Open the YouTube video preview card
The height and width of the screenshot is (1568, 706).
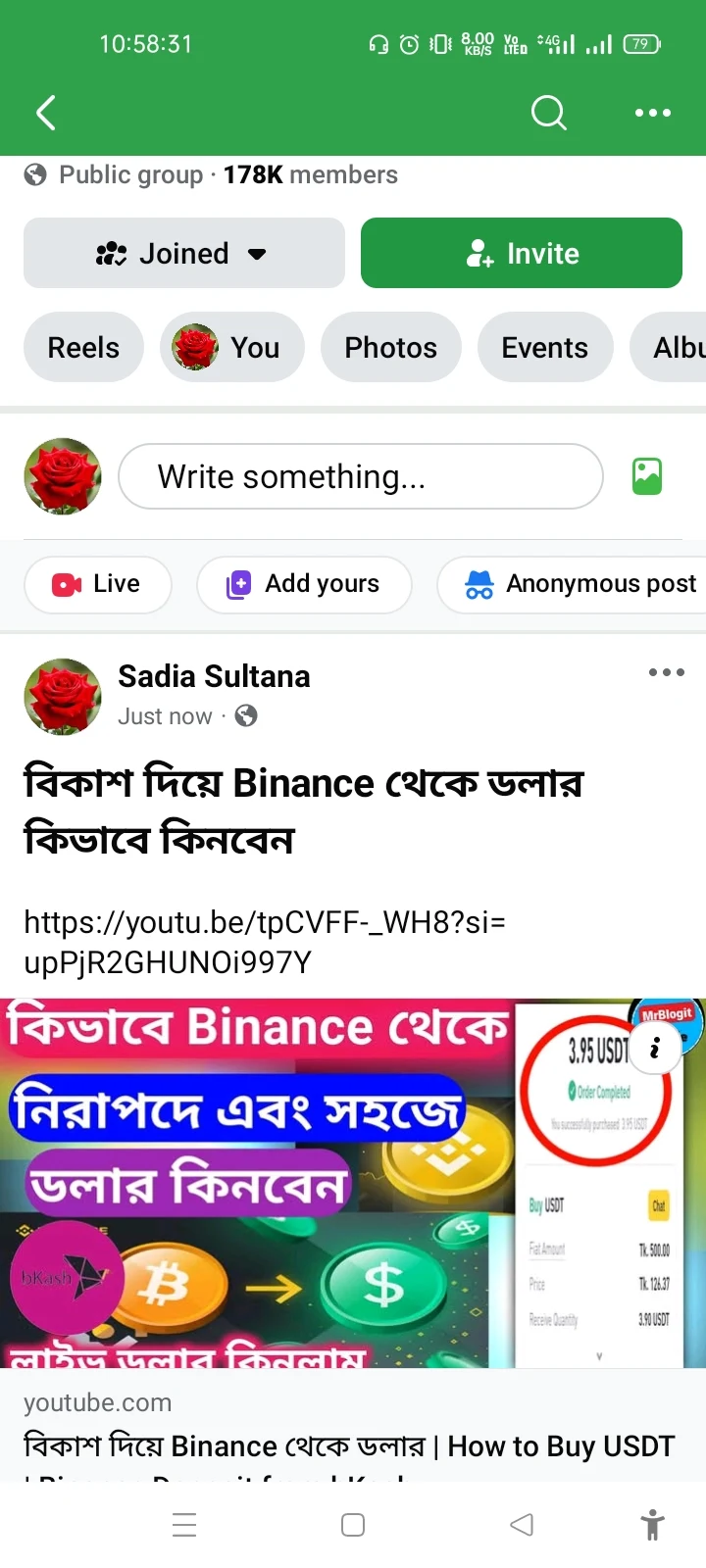(353, 1240)
